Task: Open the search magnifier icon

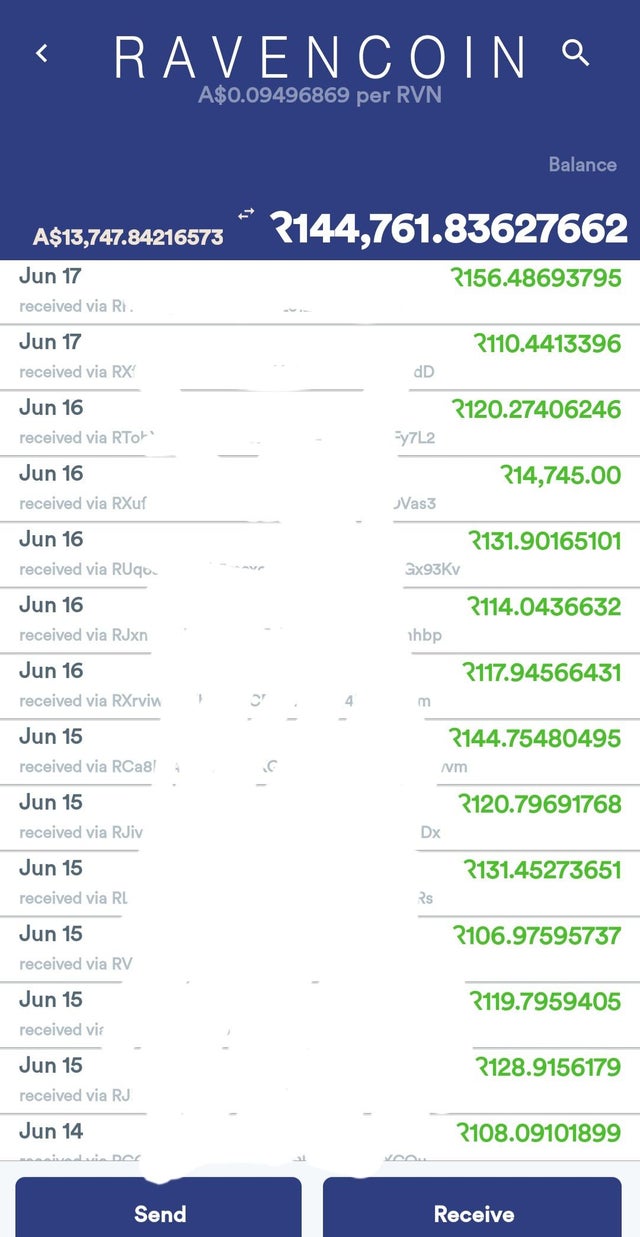Action: tap(576, 52)
